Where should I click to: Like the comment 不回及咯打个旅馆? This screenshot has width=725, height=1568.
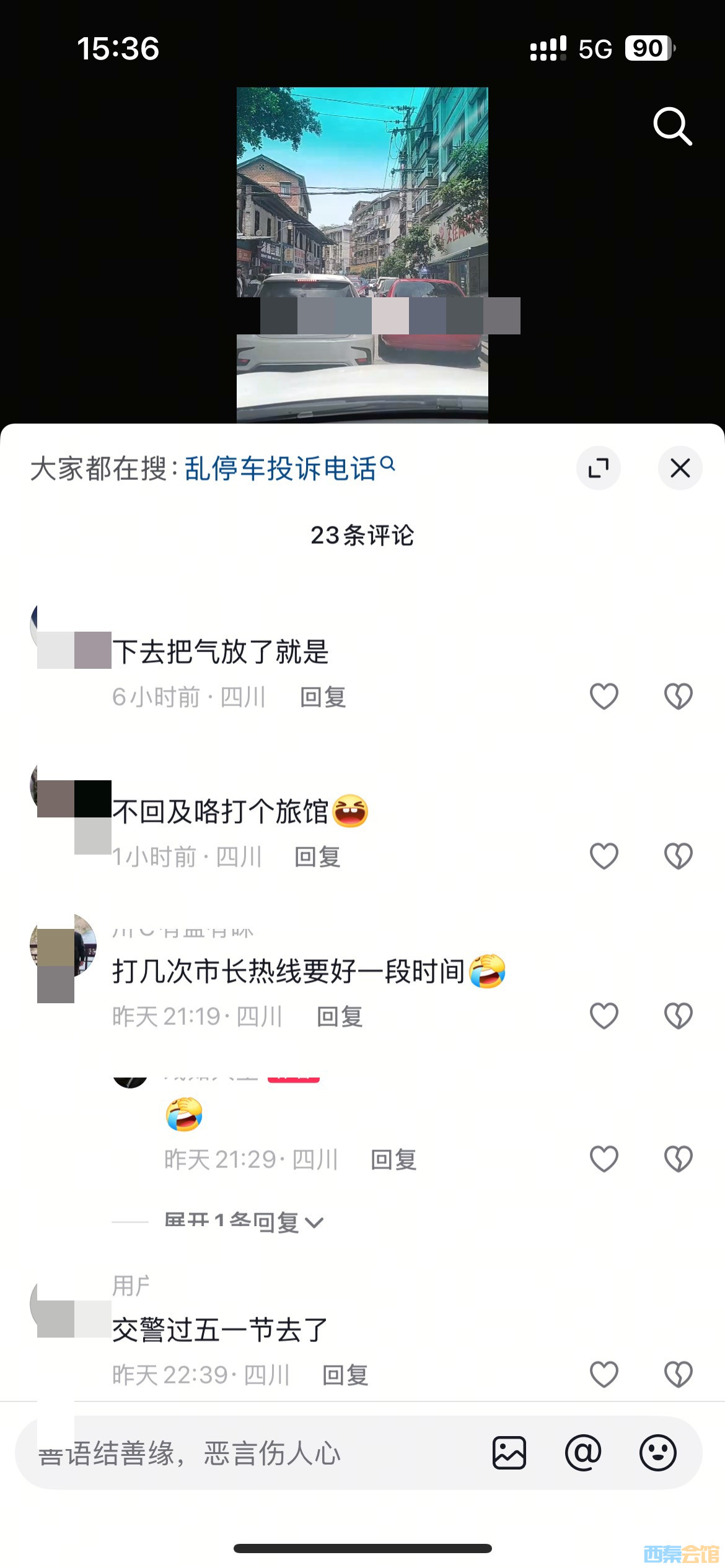pyautogui.click(x=604, y=856)
